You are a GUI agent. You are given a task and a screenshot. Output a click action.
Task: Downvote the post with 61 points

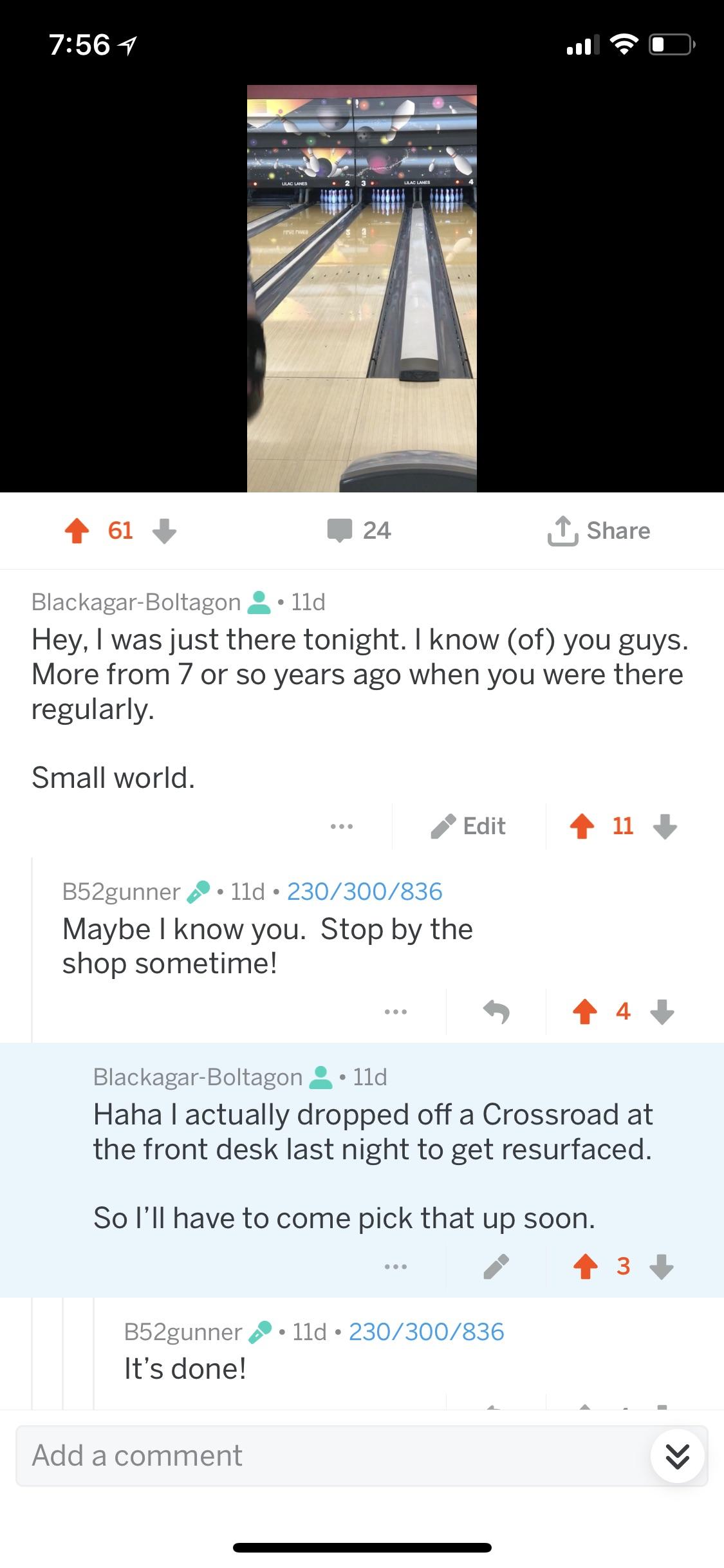point(164,531)
